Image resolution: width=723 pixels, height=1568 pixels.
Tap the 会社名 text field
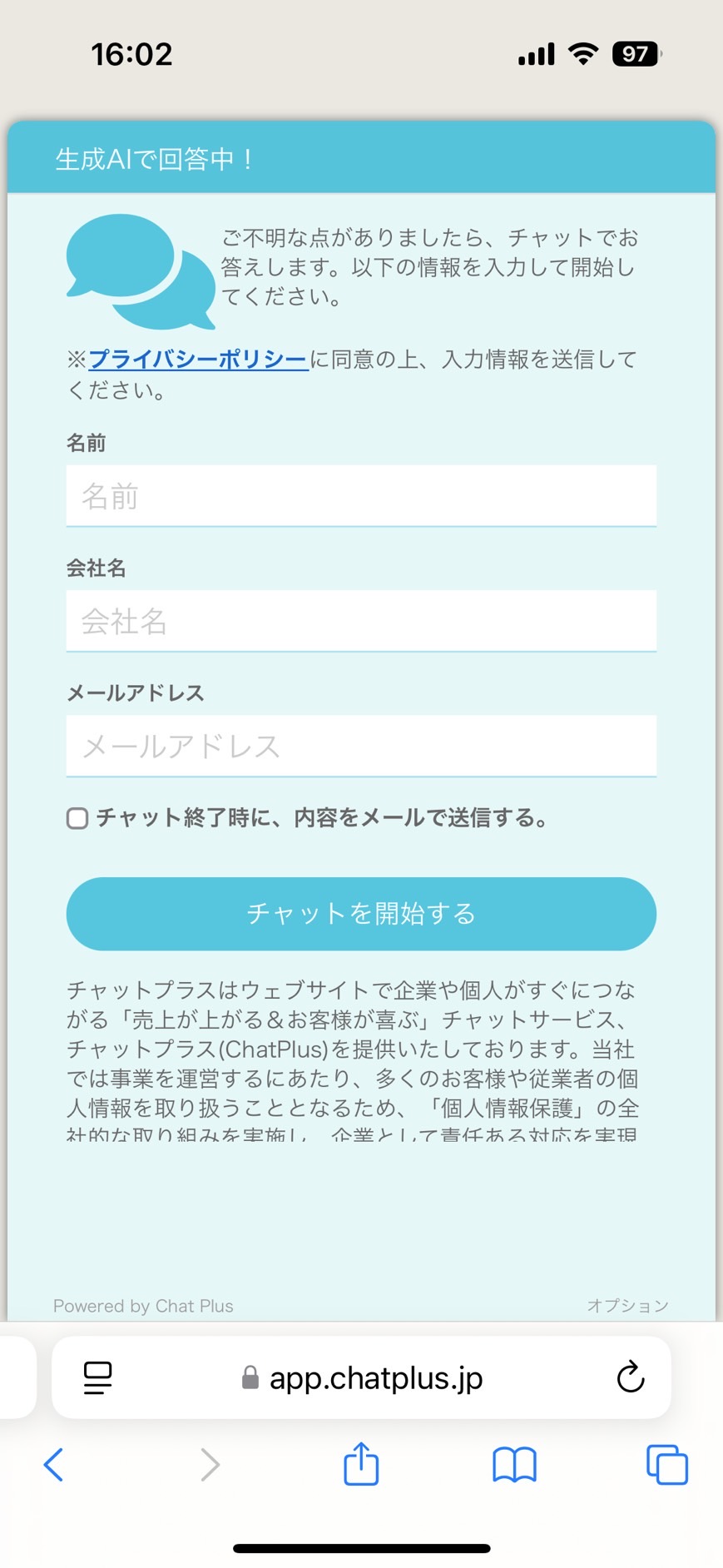pos(361,621)
